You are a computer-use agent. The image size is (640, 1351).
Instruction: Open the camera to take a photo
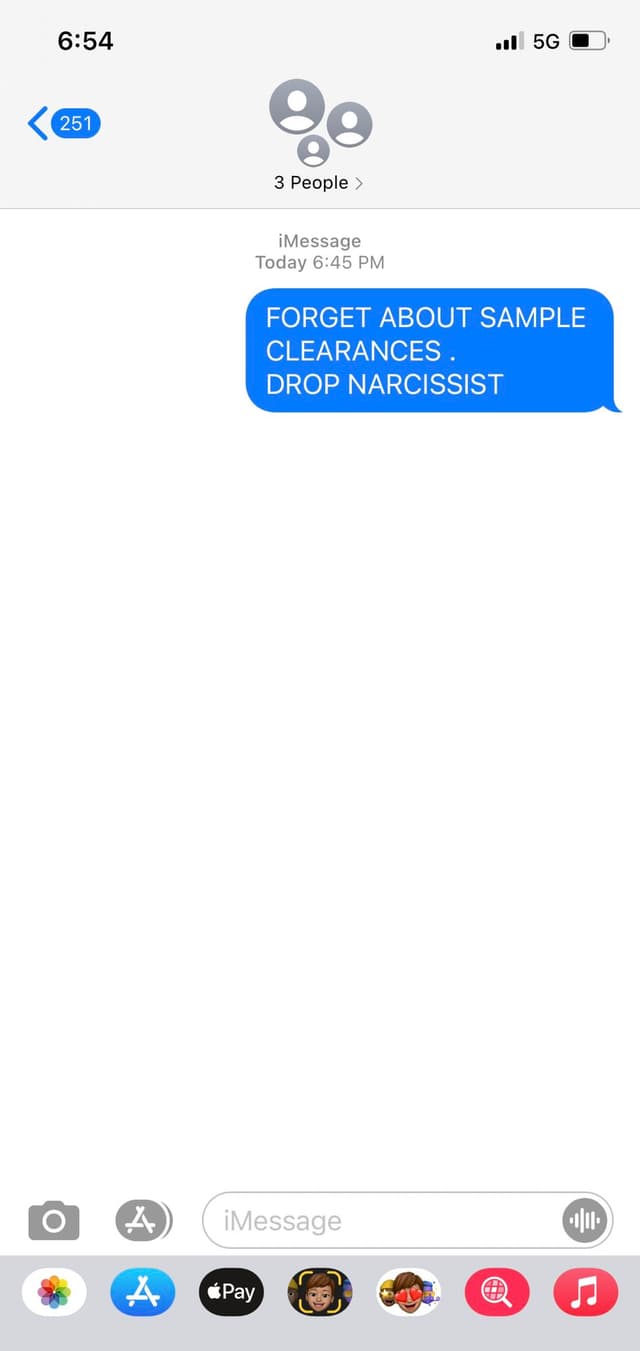pyautogui.click(x=54, y=1220)
